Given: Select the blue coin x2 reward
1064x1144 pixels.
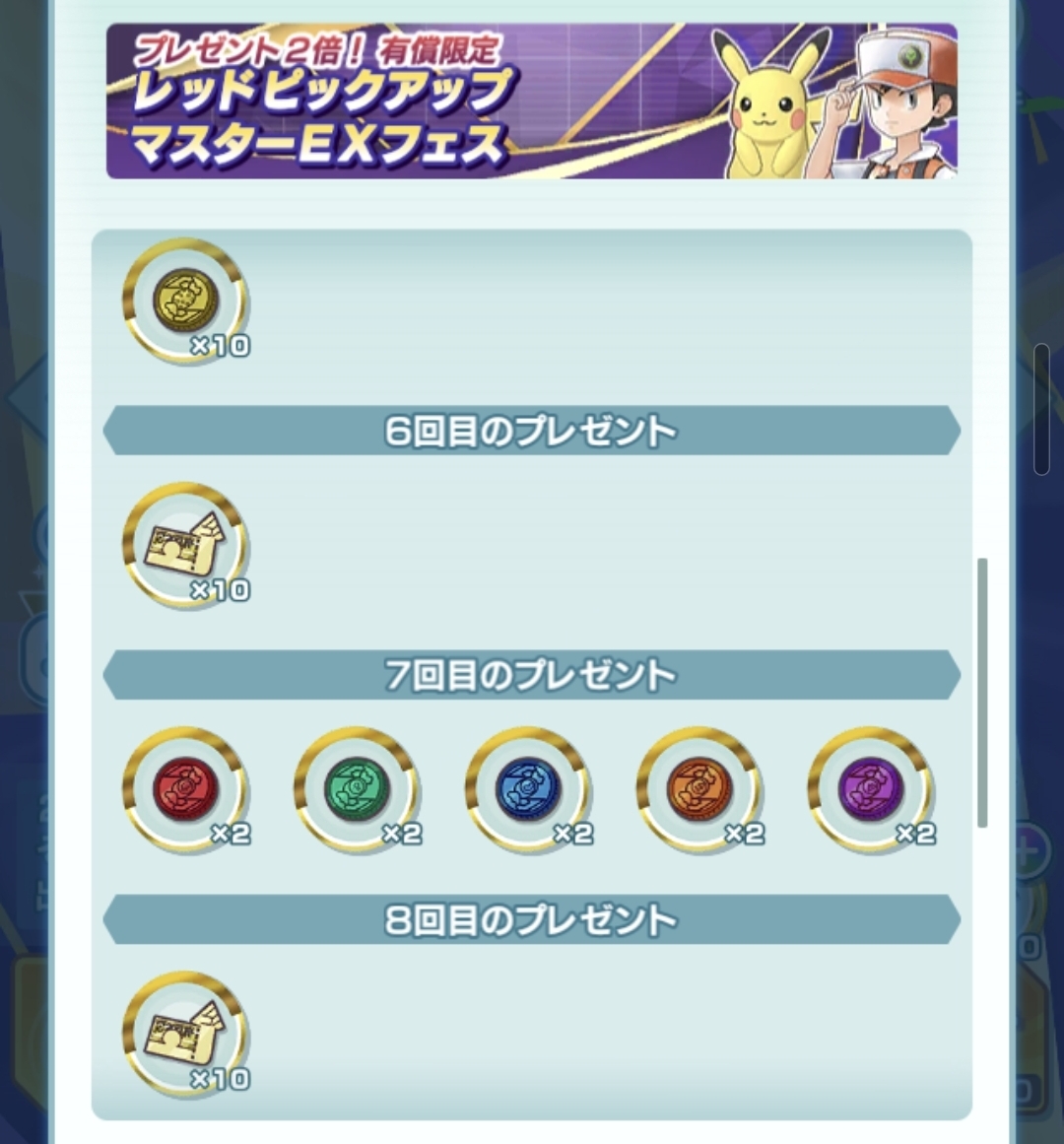Looking at the screenshot, I should pyautogui.click(x=528, y=789).
